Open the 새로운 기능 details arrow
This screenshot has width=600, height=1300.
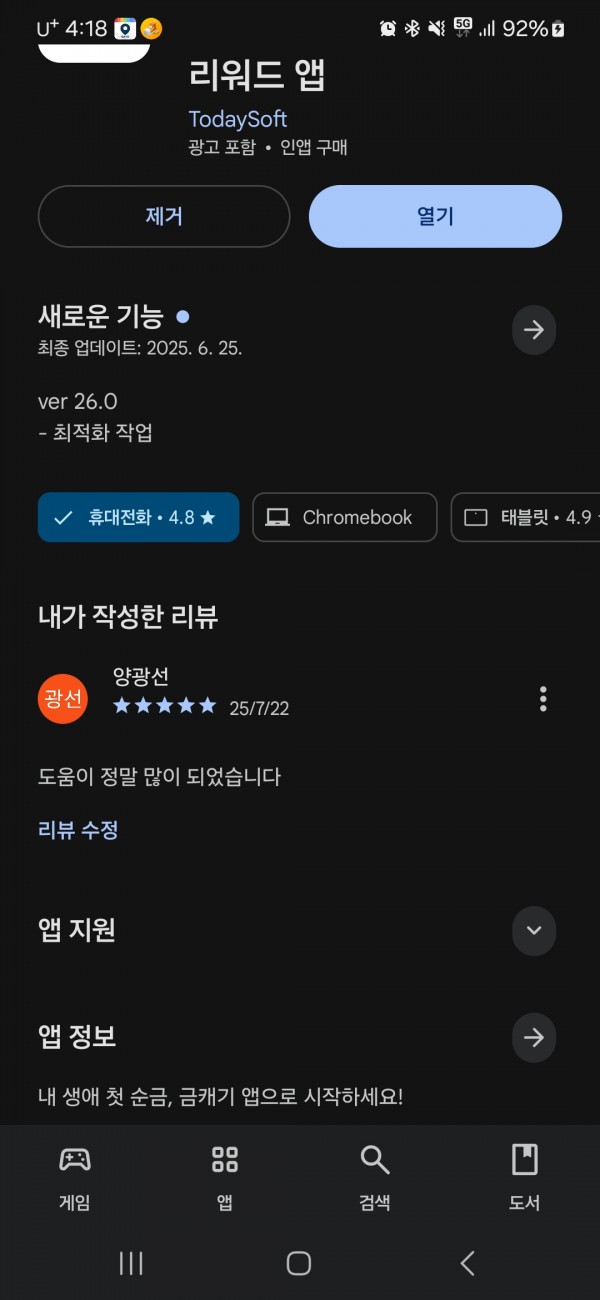(x=534, y=330)
